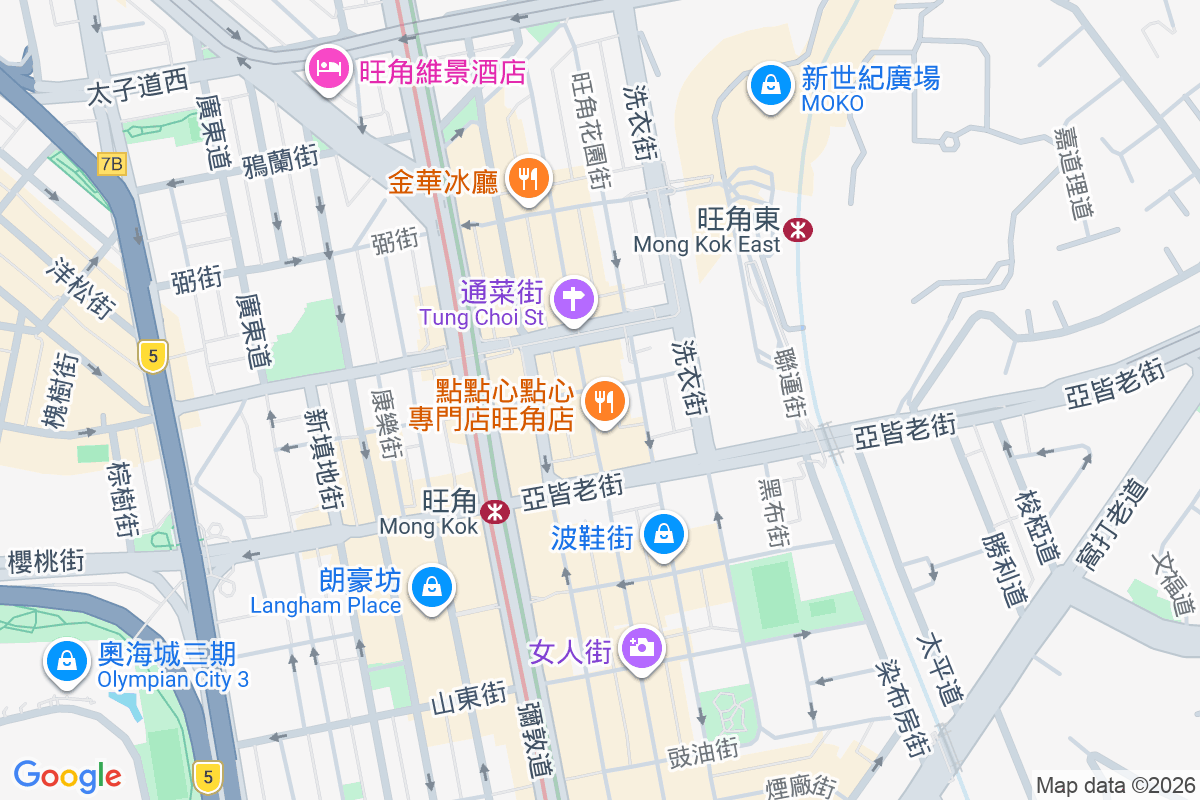Viewport: 1200px width, 800px height.
Task: Open the Langham Place shopping marker
Action: click(432, 586)
